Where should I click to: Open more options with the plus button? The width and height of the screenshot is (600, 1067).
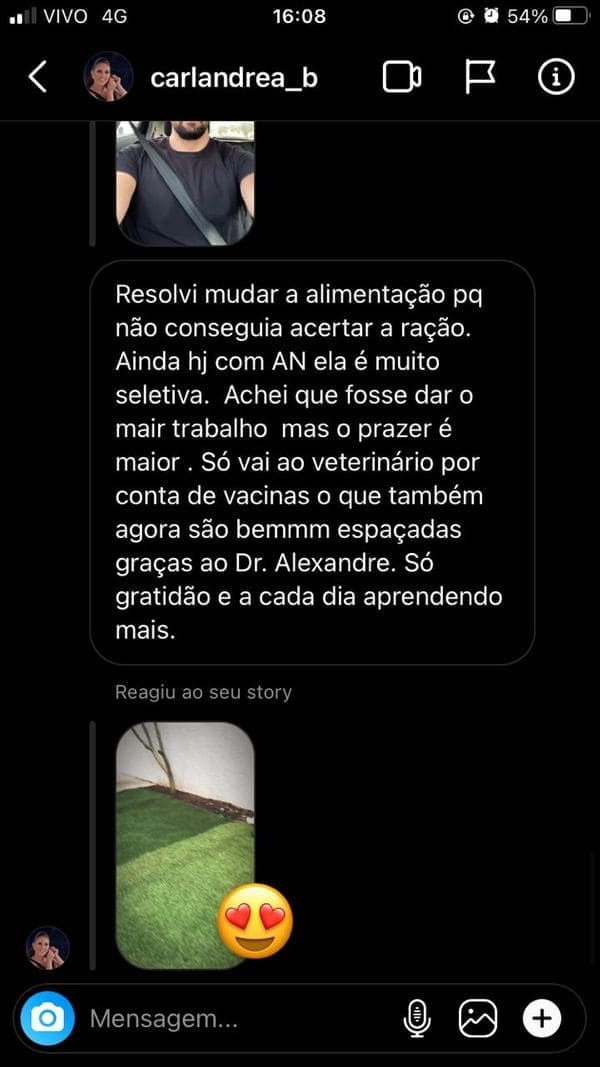tap(542, 1019)
